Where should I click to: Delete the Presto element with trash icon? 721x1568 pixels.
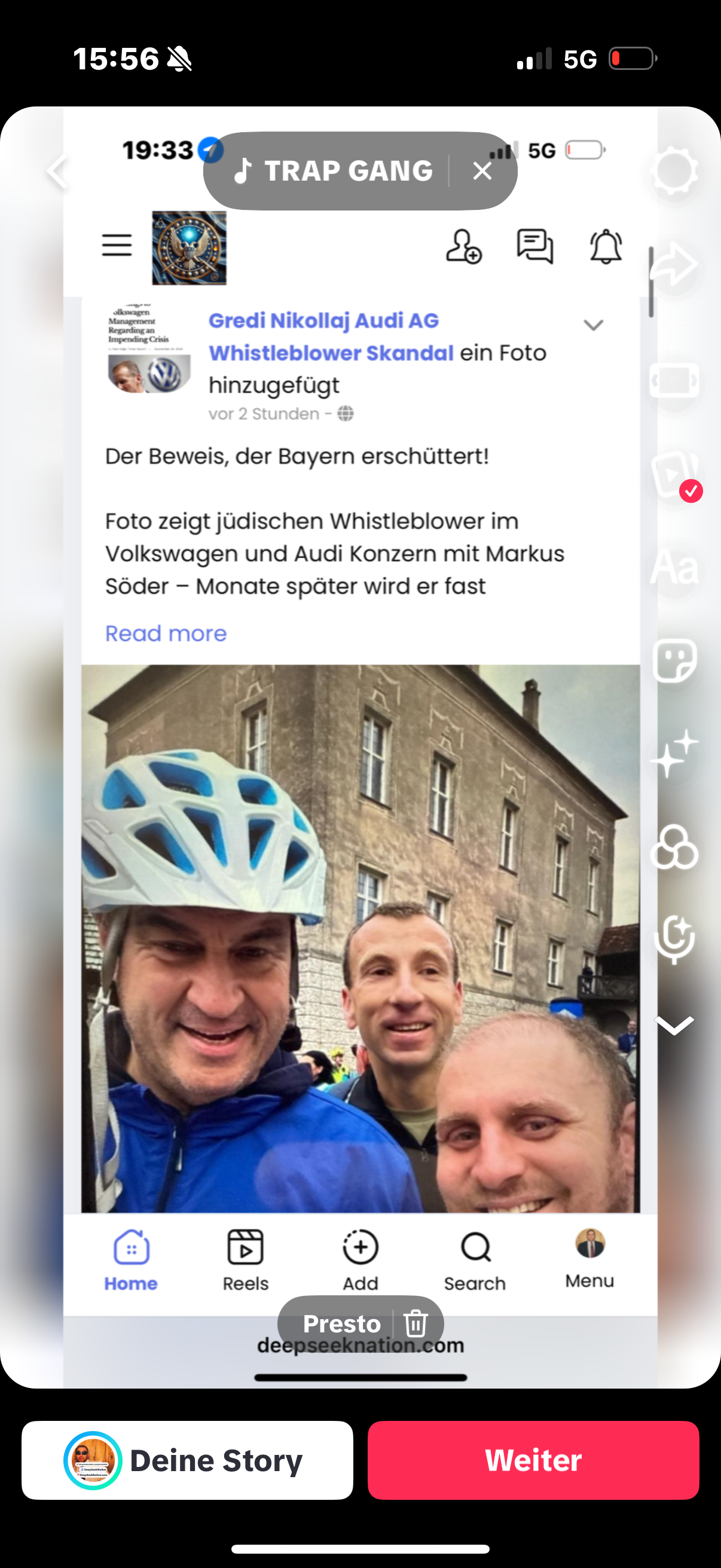tap(416, 1323)
